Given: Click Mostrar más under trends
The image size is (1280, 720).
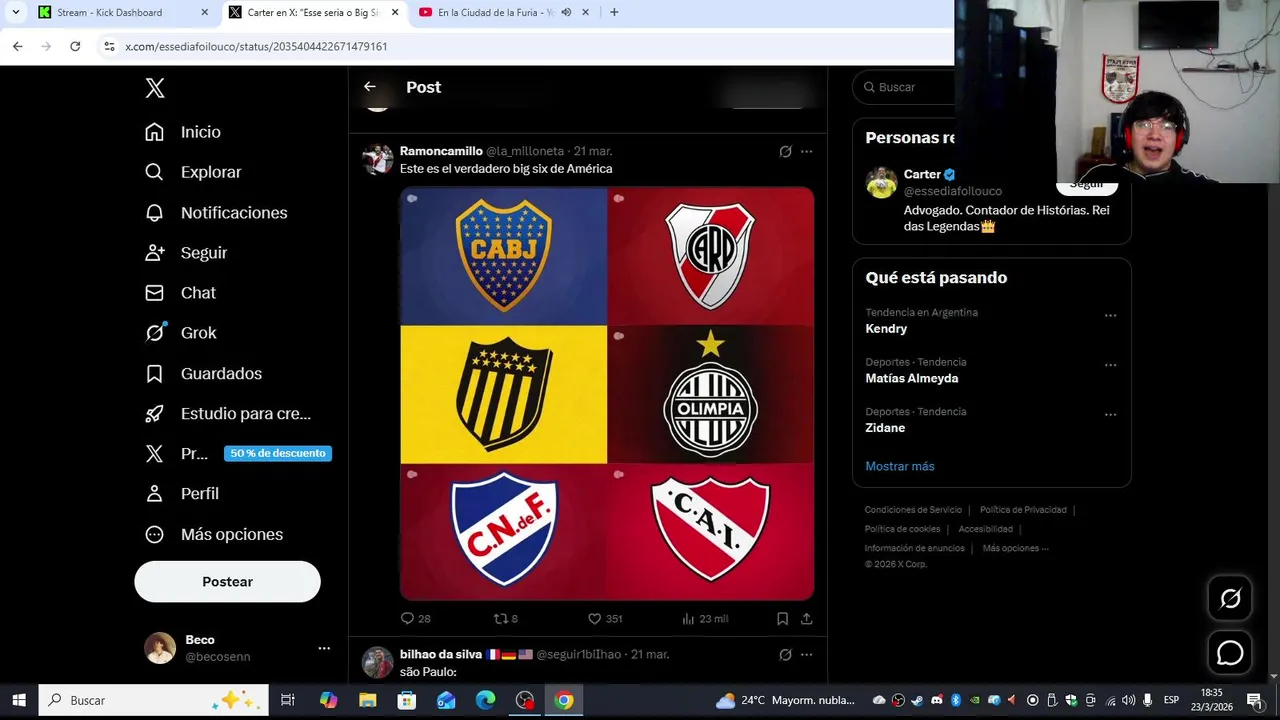Looking at the screenshot, I should click(x=899, y=466).
